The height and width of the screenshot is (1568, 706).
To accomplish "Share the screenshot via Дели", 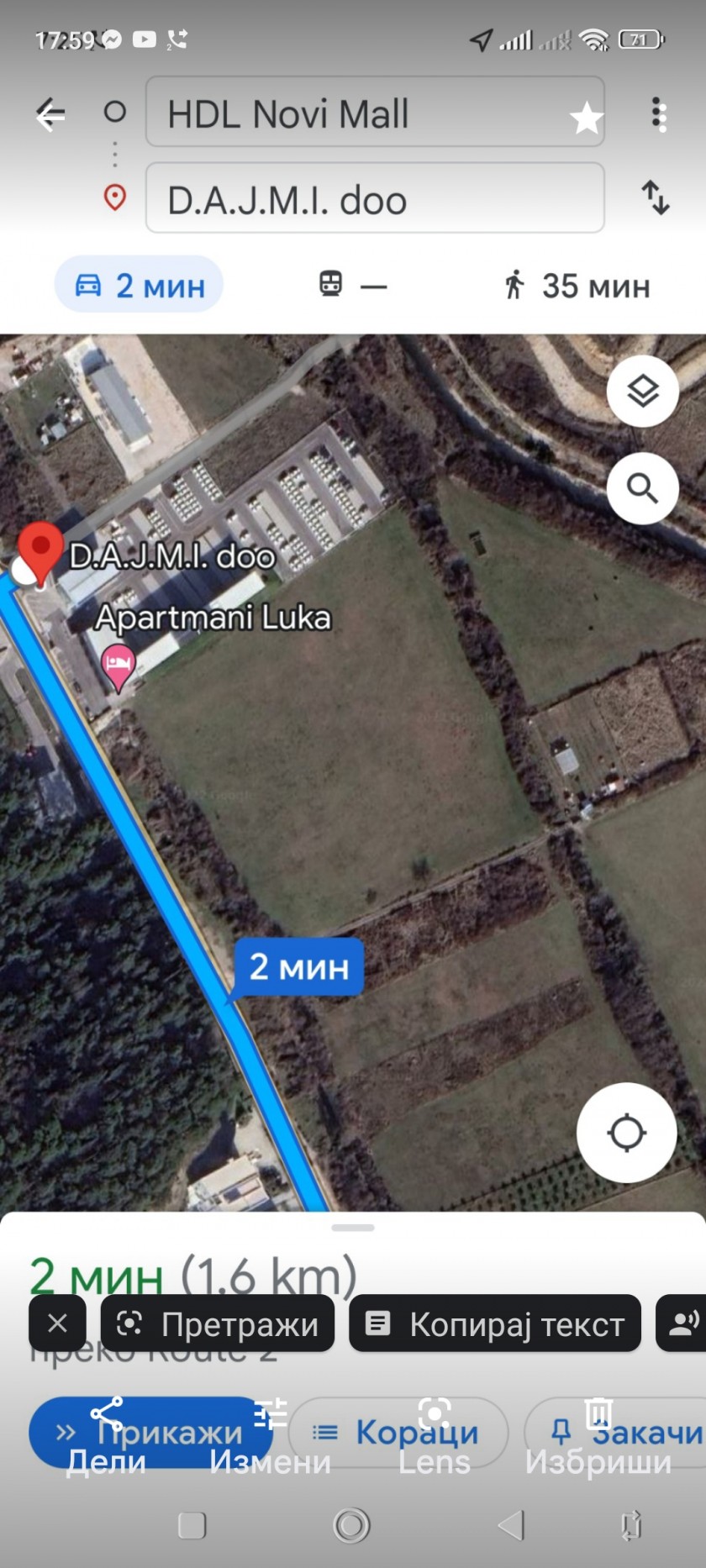I will (107, 1438).
